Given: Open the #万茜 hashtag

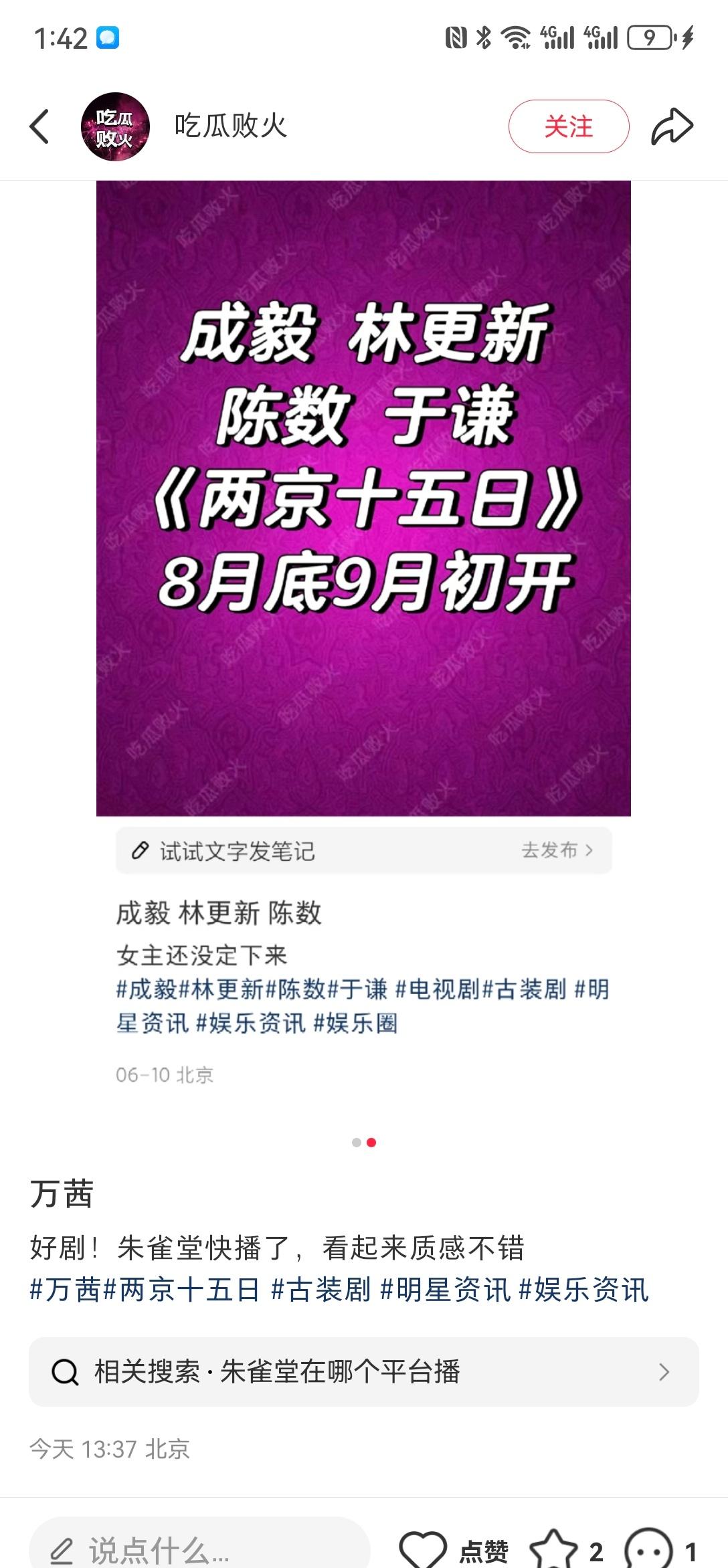Looking at the screenshot, I should coord(65,1289).
